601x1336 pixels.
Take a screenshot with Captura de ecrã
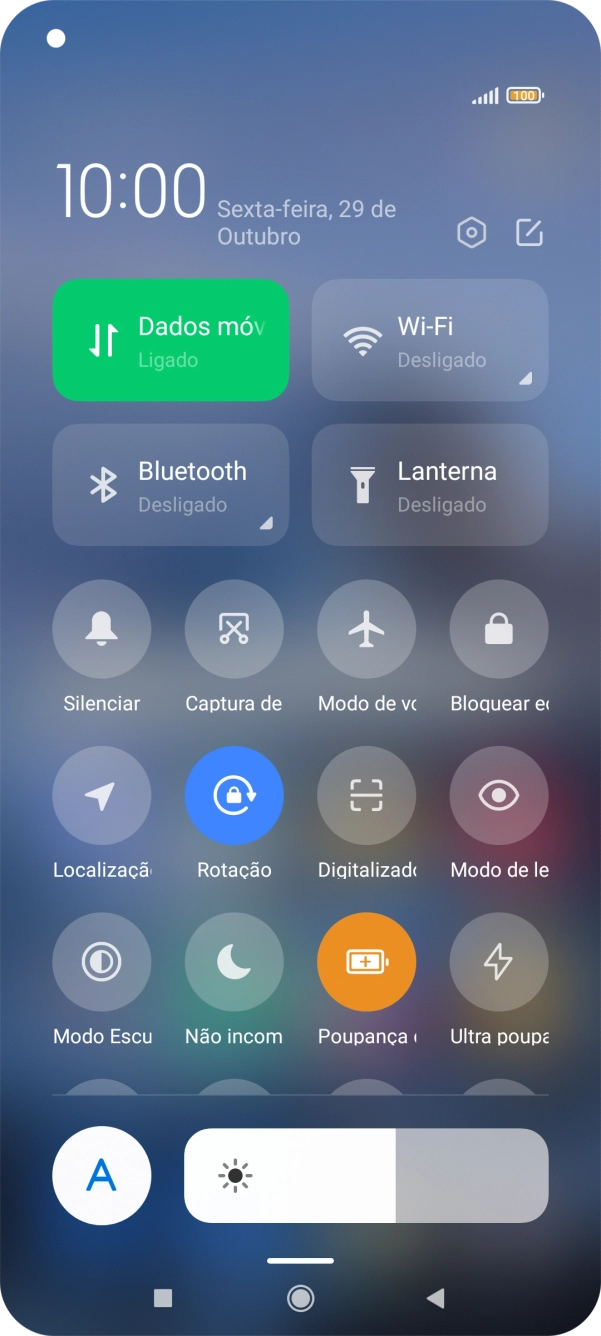tap(234, 629)
